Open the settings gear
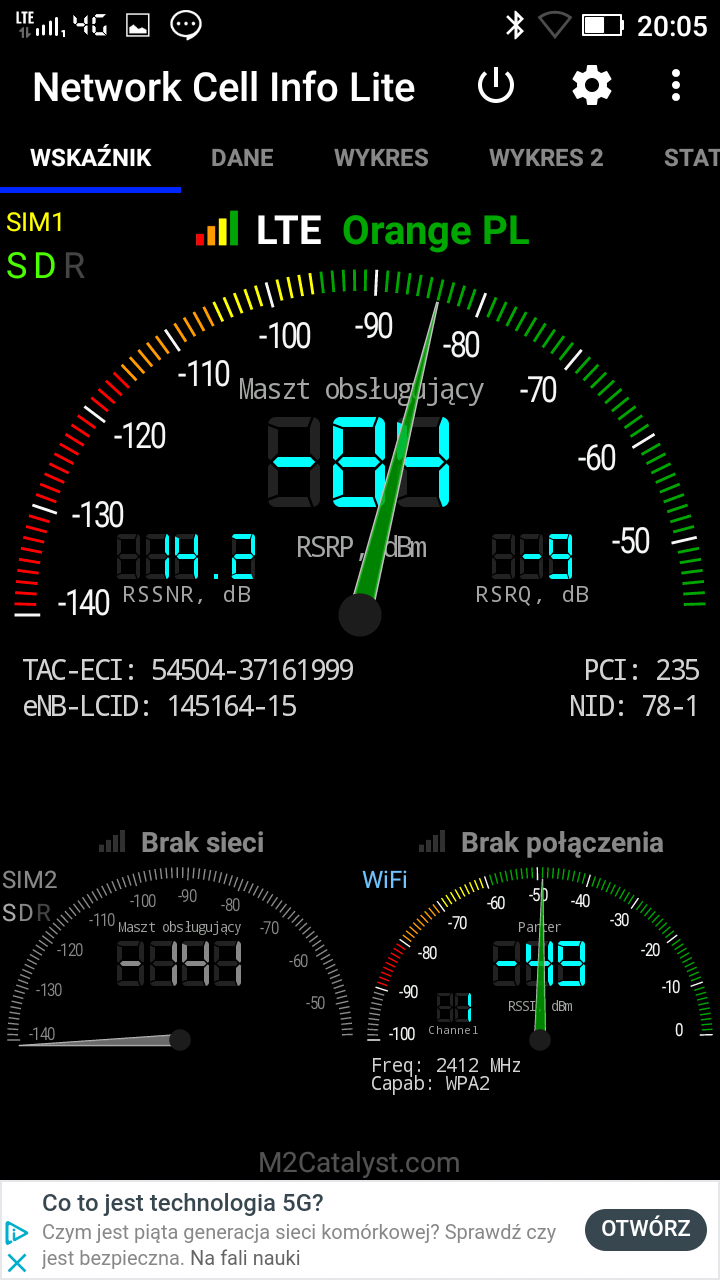 tap(591, 87)
